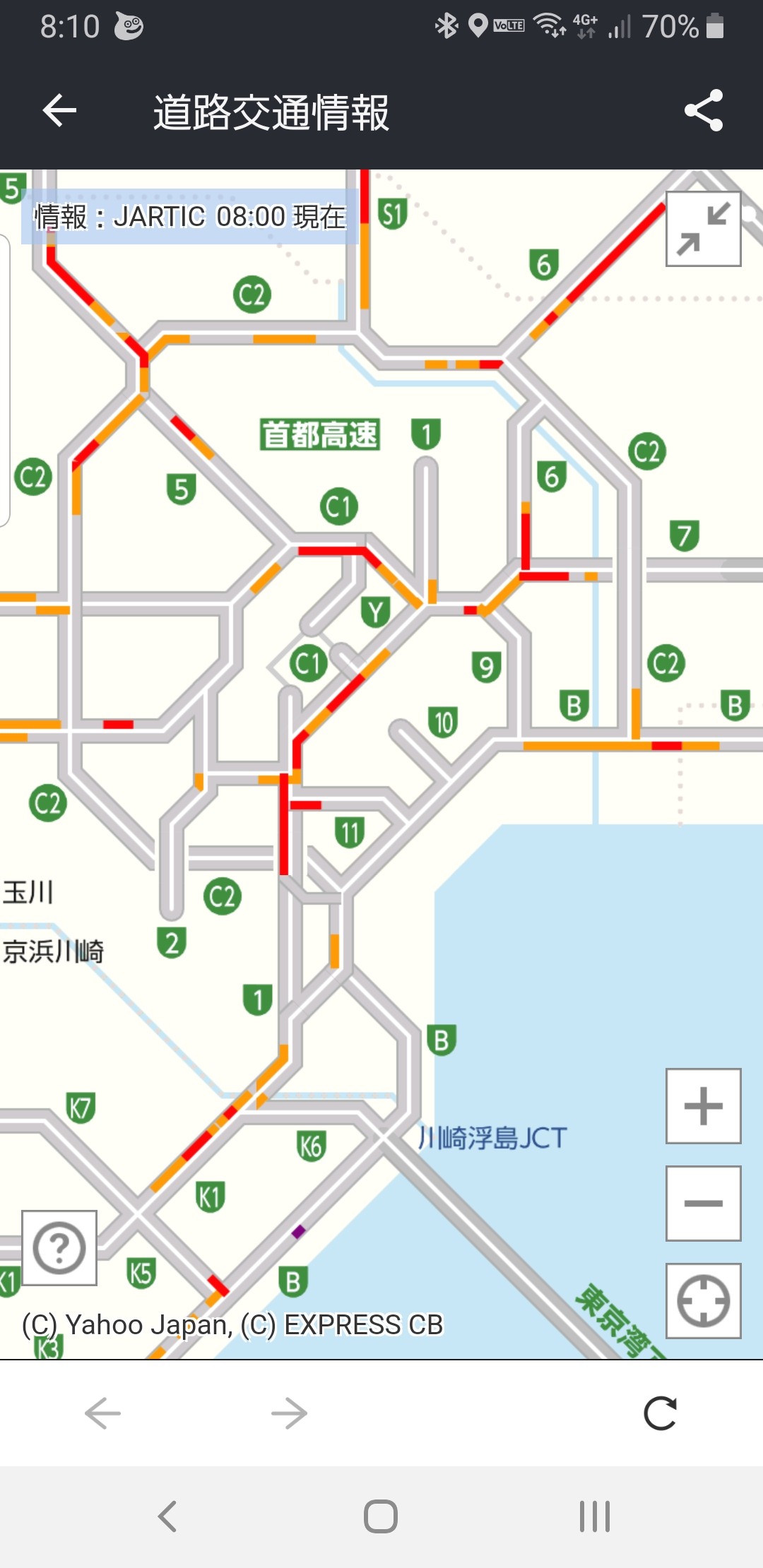Share the traffic information map
This screenshot has height=1568, width=763.
coord(704,111)
